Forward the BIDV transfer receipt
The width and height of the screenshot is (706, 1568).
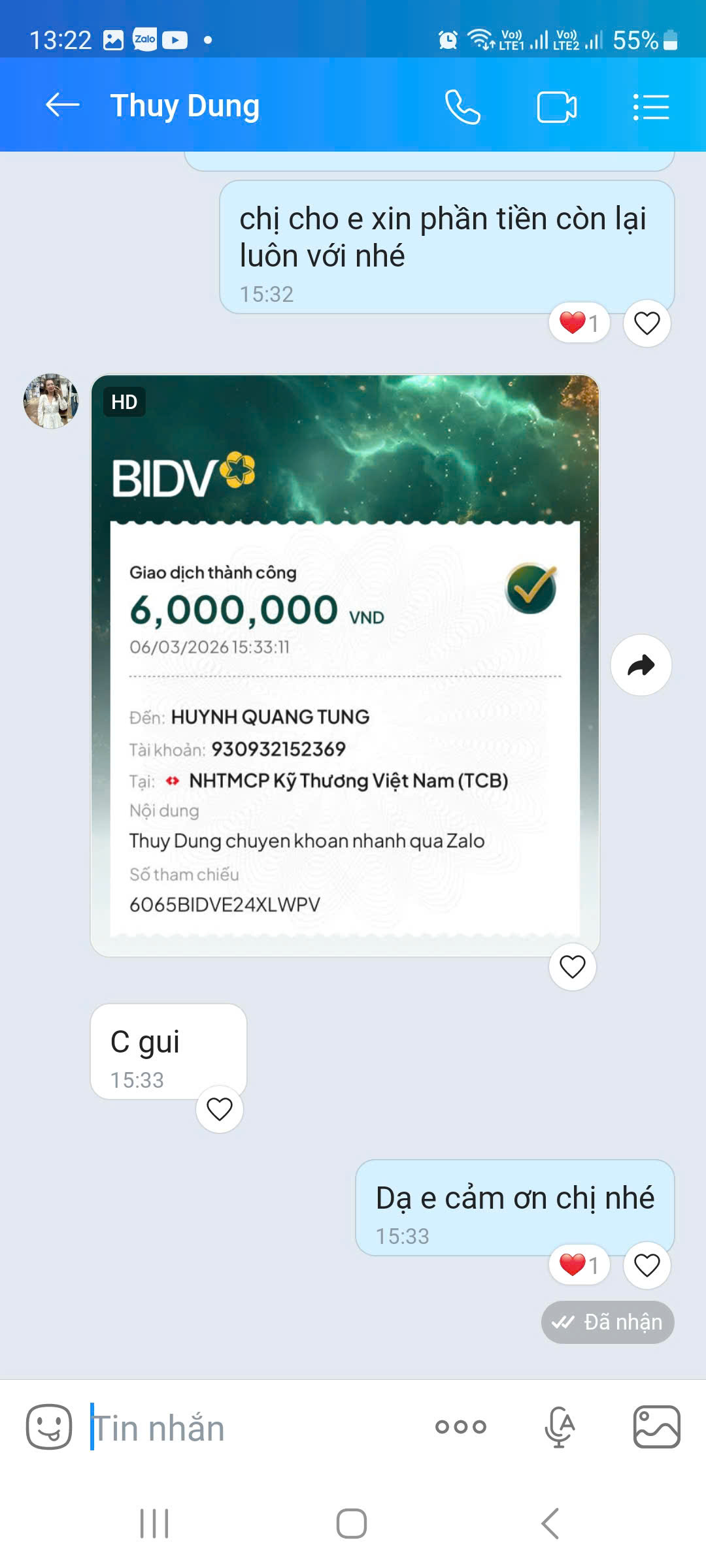[x=641, y=664]
